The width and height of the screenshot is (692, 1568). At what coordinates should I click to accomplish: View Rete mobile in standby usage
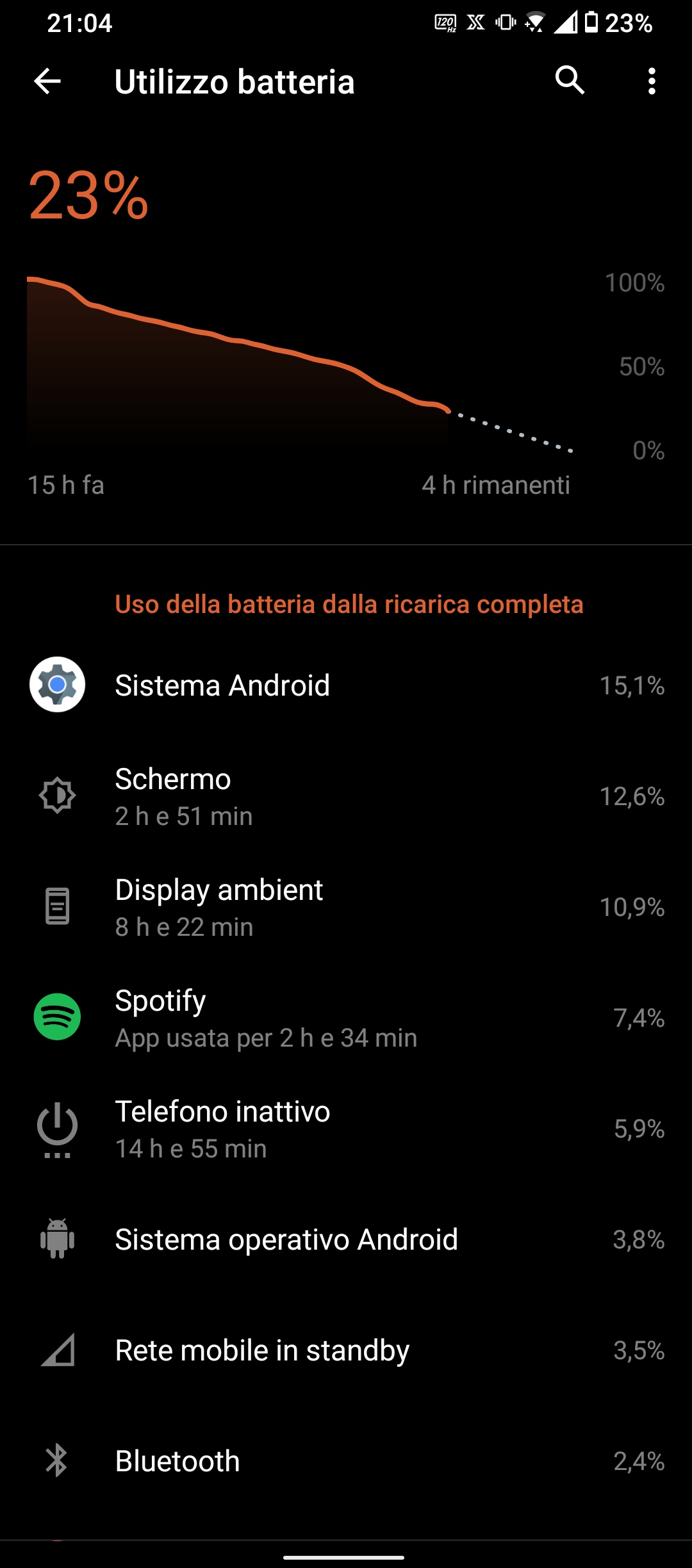point(346,1350)
